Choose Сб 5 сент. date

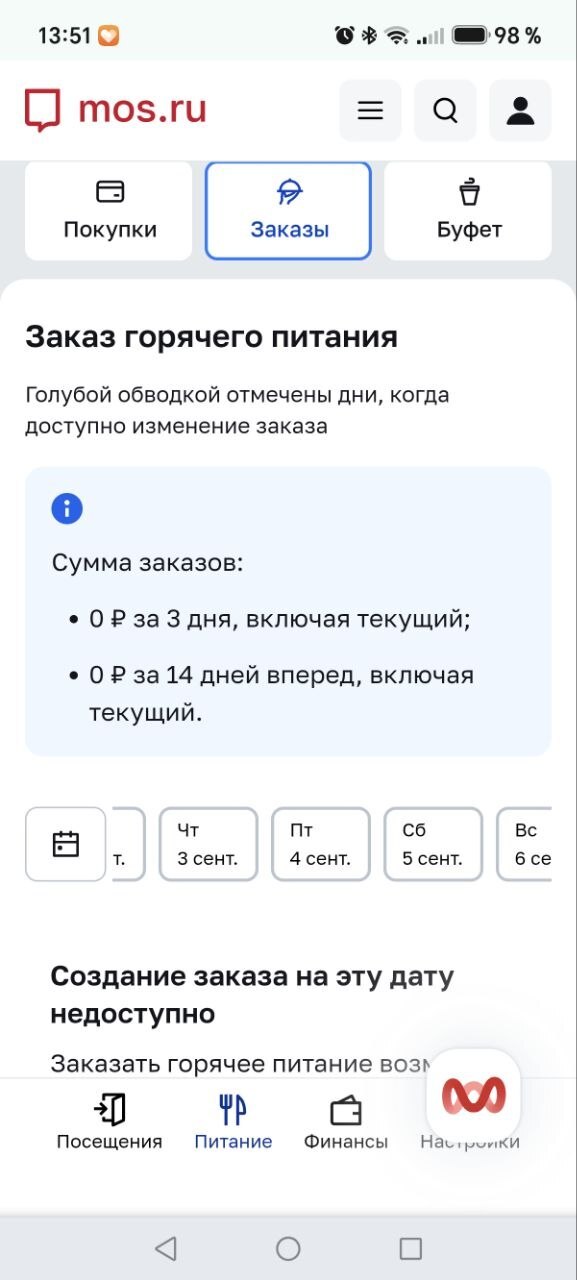pyautogui.click(x=433, y=844)
